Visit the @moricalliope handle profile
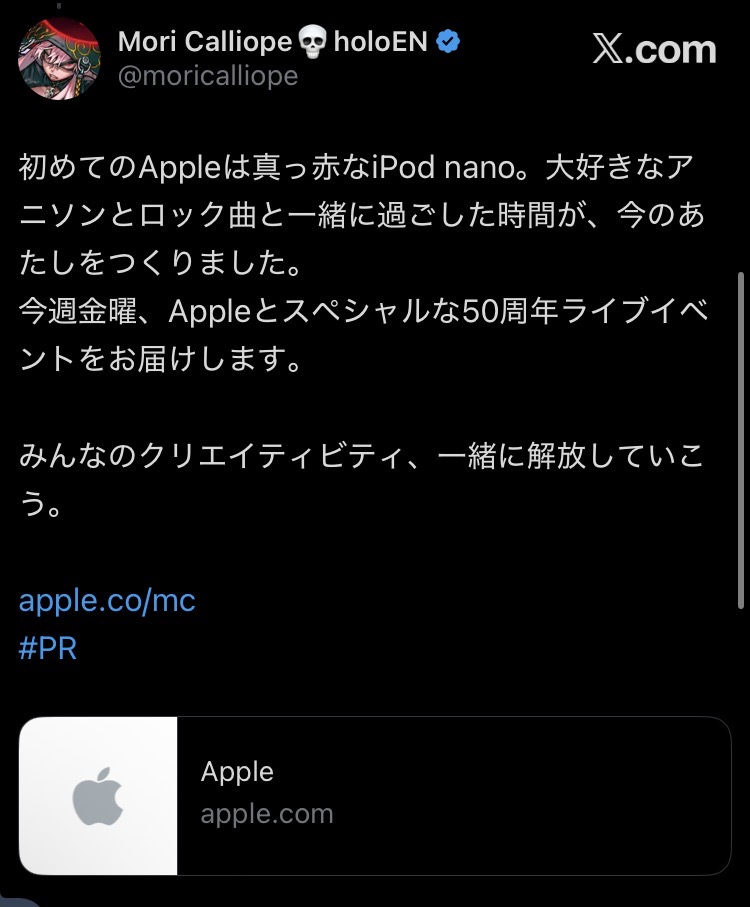Viewport: 750px width, 907px height. [208, 77]
